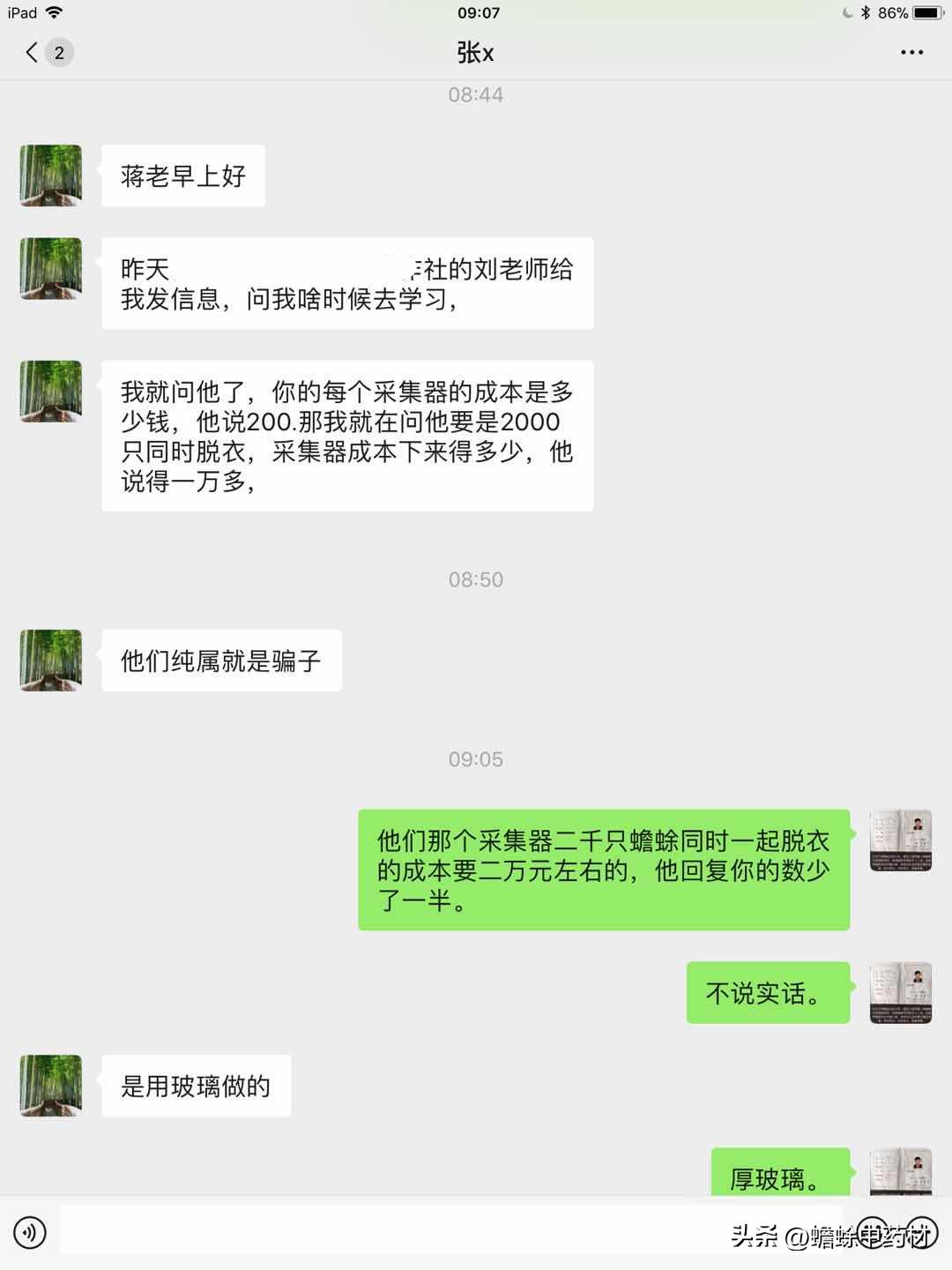Open your own avatar beside 不说实话

tap(900, 993)
